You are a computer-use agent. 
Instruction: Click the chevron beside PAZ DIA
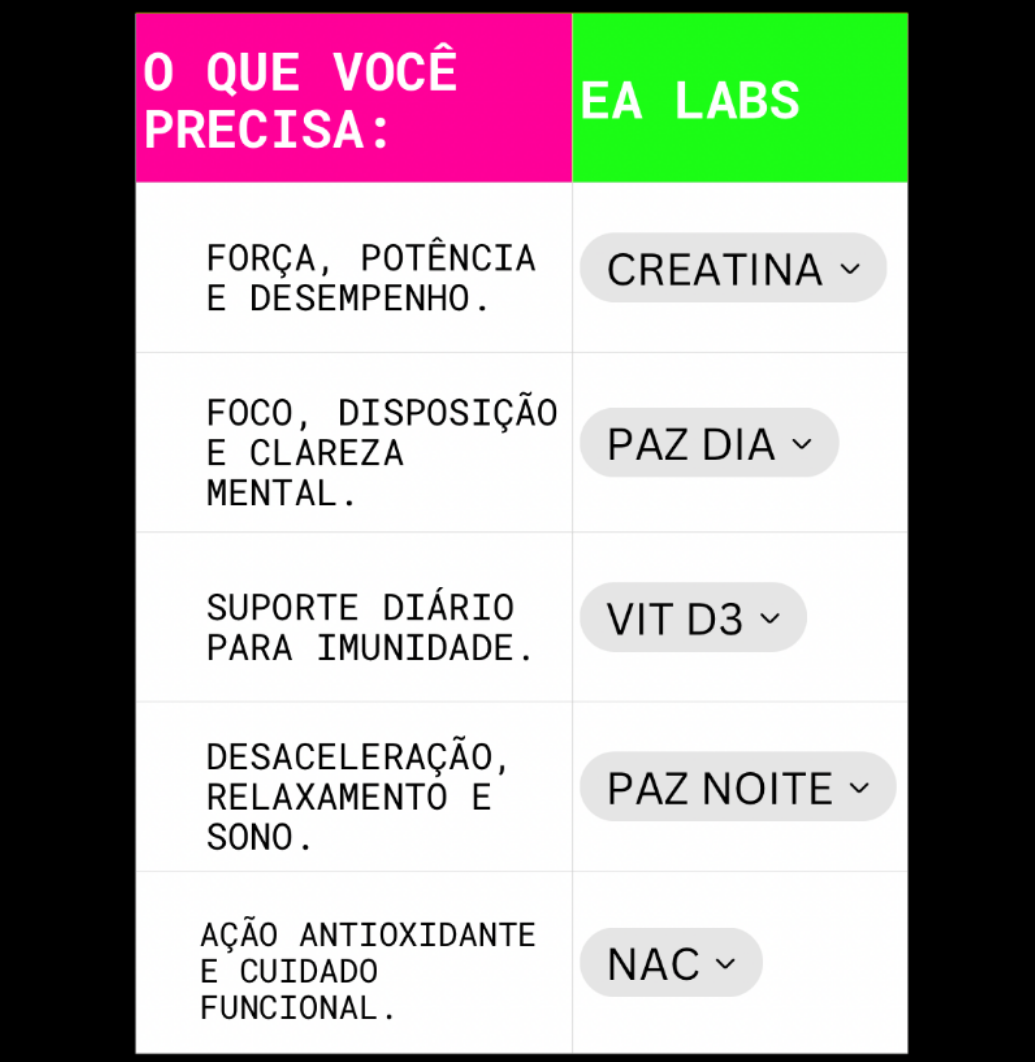pos(803,443)
